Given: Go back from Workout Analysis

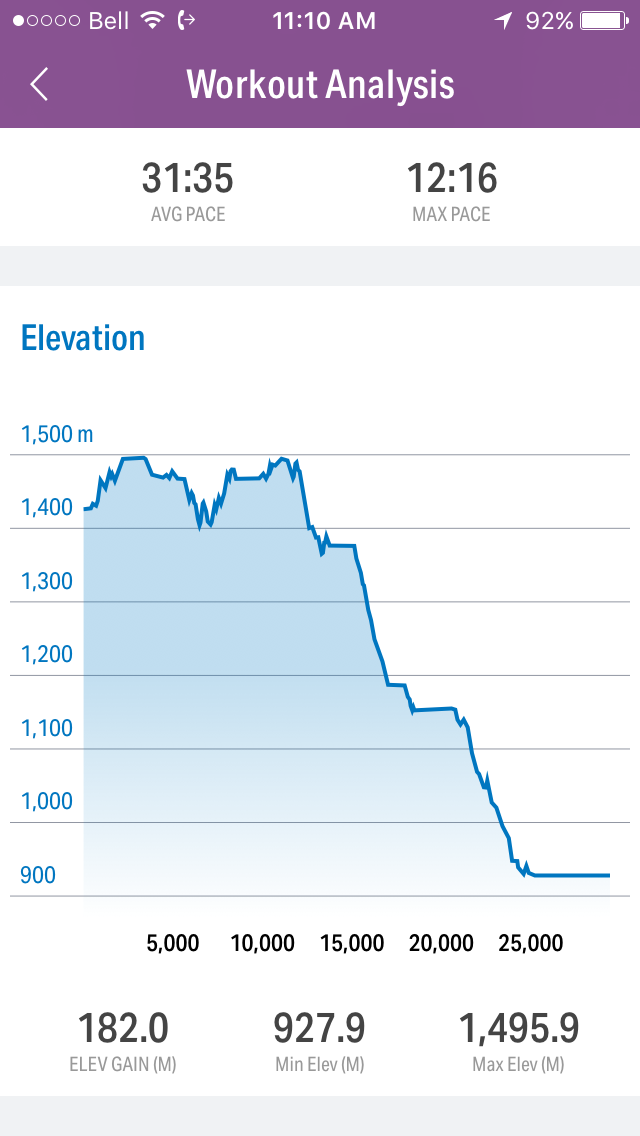Looking at the screenshot, I should coord(39,85).
